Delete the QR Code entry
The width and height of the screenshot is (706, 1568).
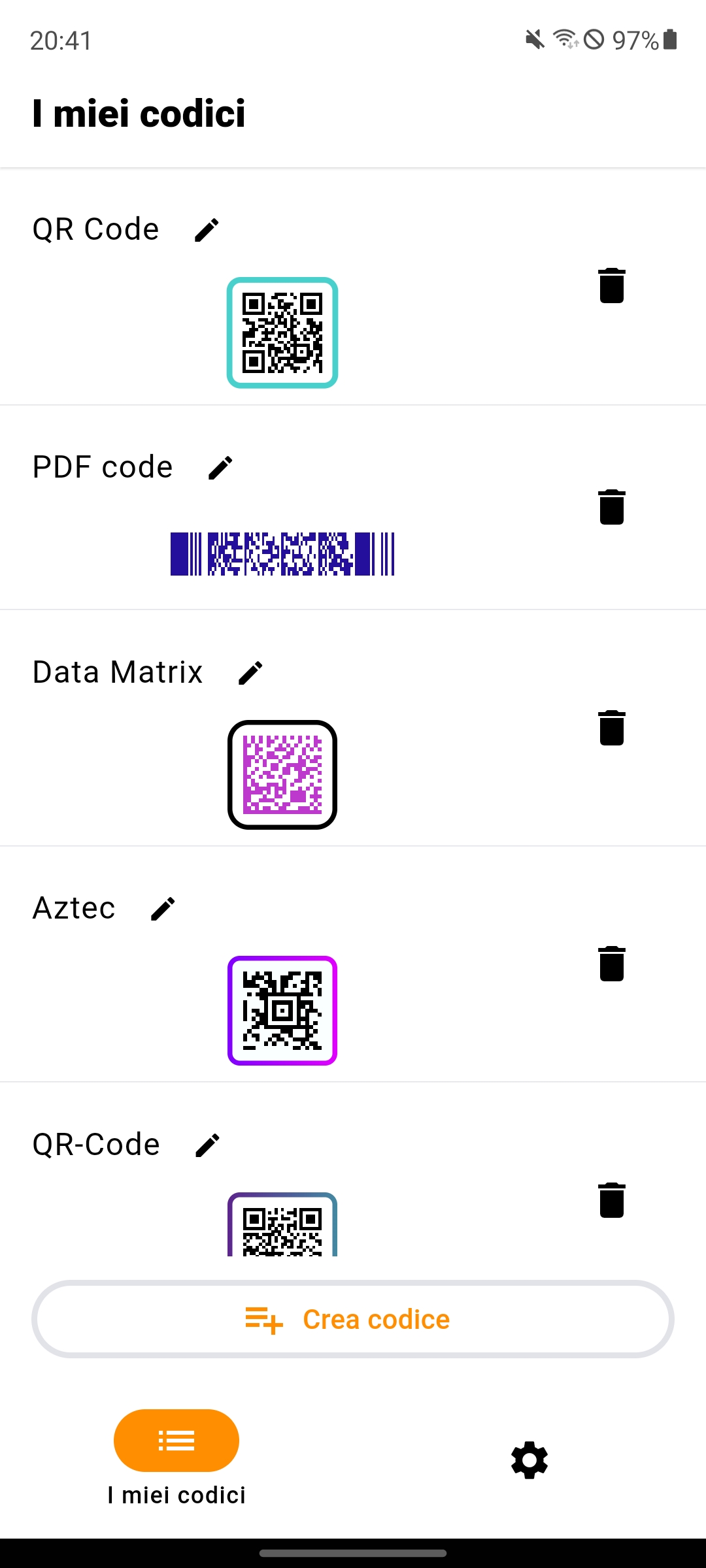click(612, 286)
